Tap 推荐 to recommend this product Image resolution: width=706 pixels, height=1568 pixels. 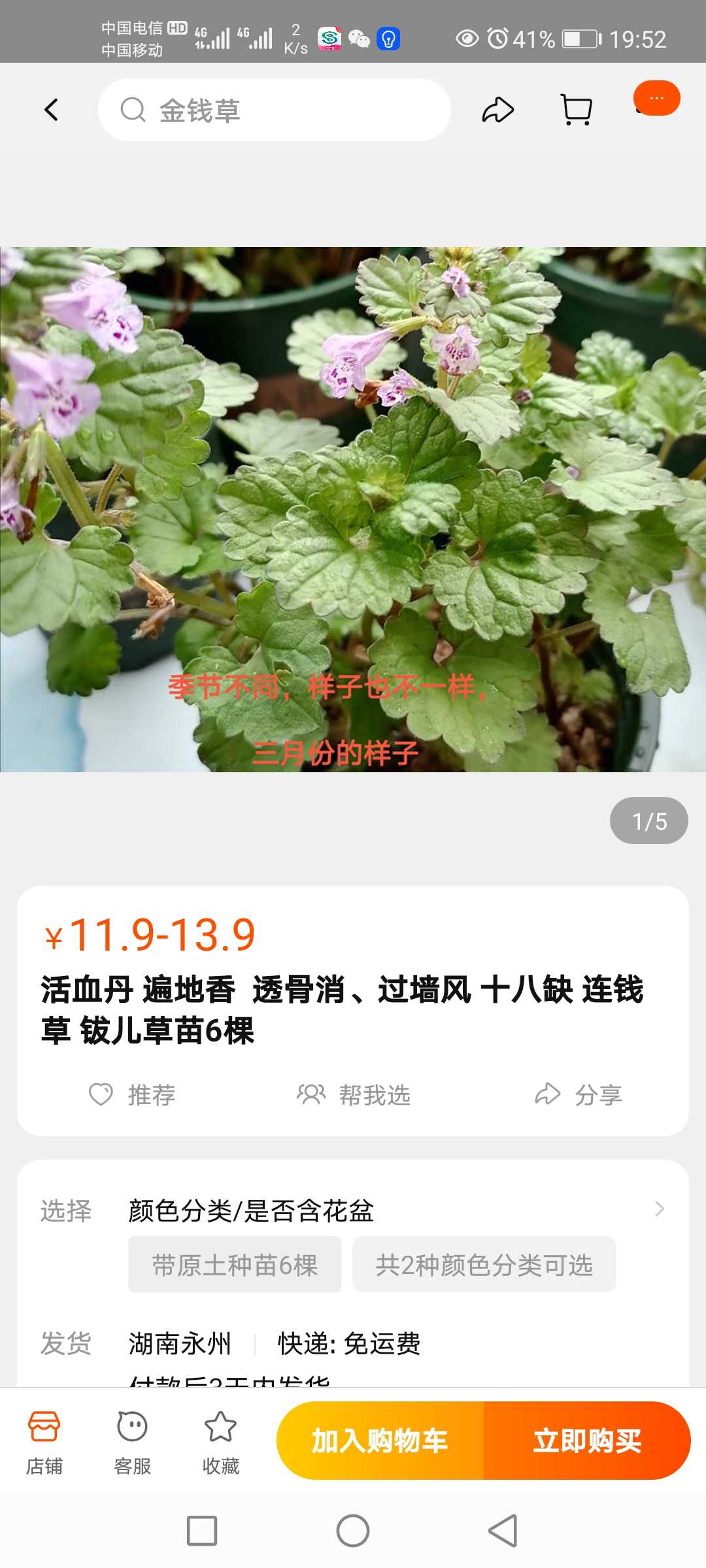[133, 1094]
